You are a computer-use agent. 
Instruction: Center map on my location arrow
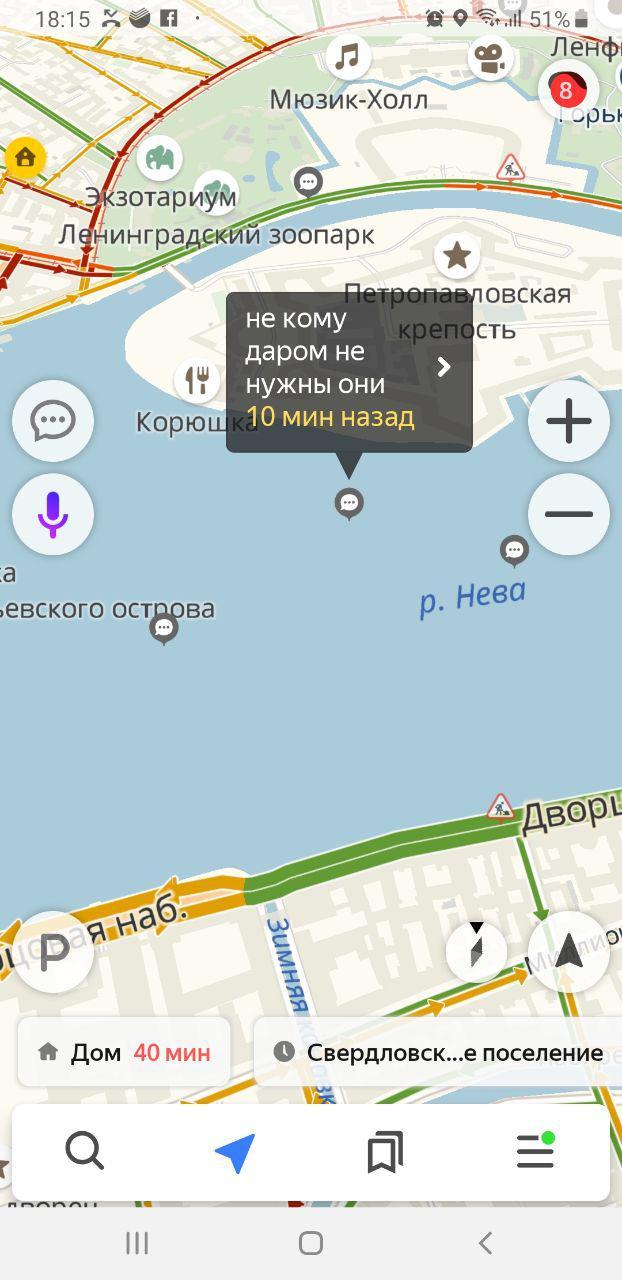[x=569, y=952]
